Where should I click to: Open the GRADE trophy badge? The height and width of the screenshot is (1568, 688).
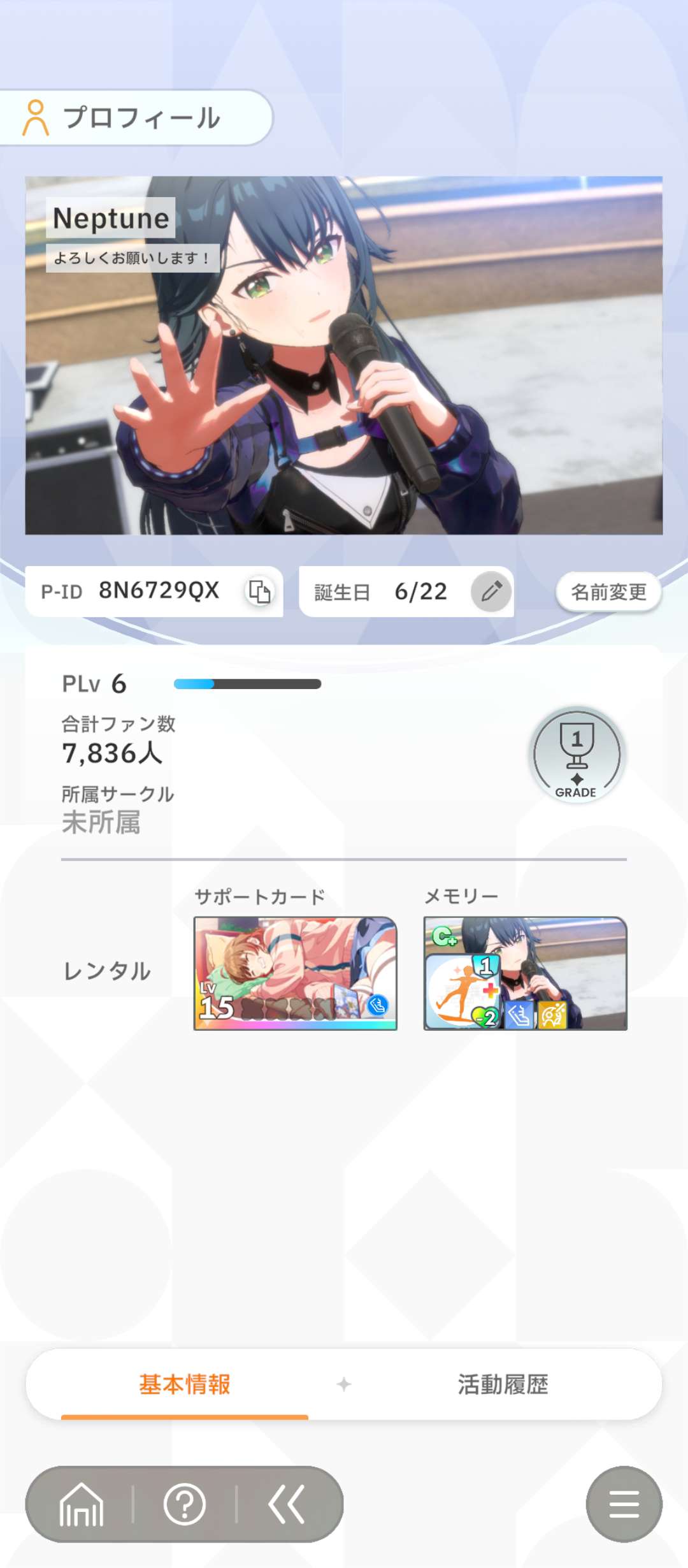pyautogui.click(x=577, y=754)
